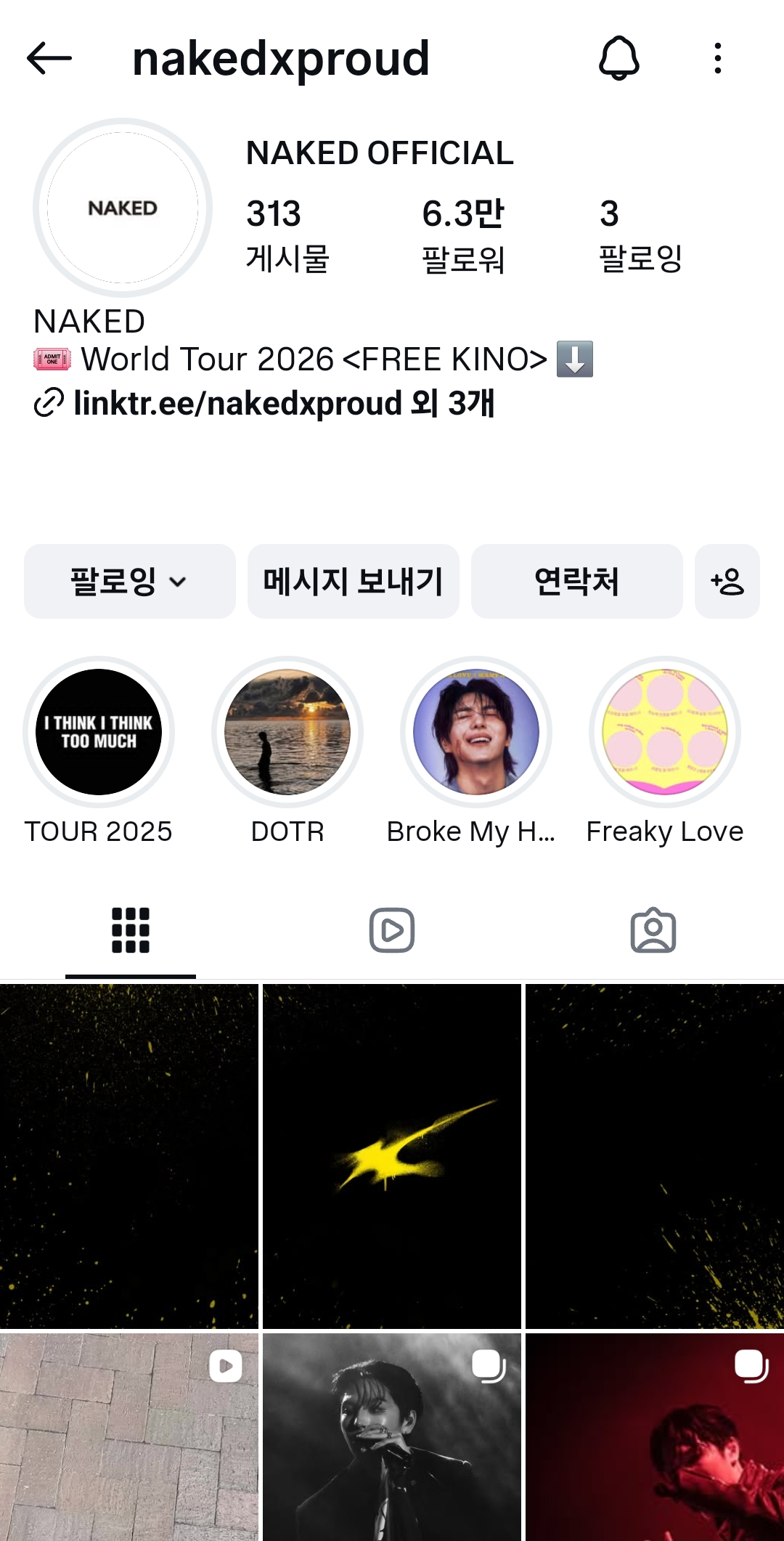
Task: Open the red-tinted concert photo post
Action: pos(655,1438)
